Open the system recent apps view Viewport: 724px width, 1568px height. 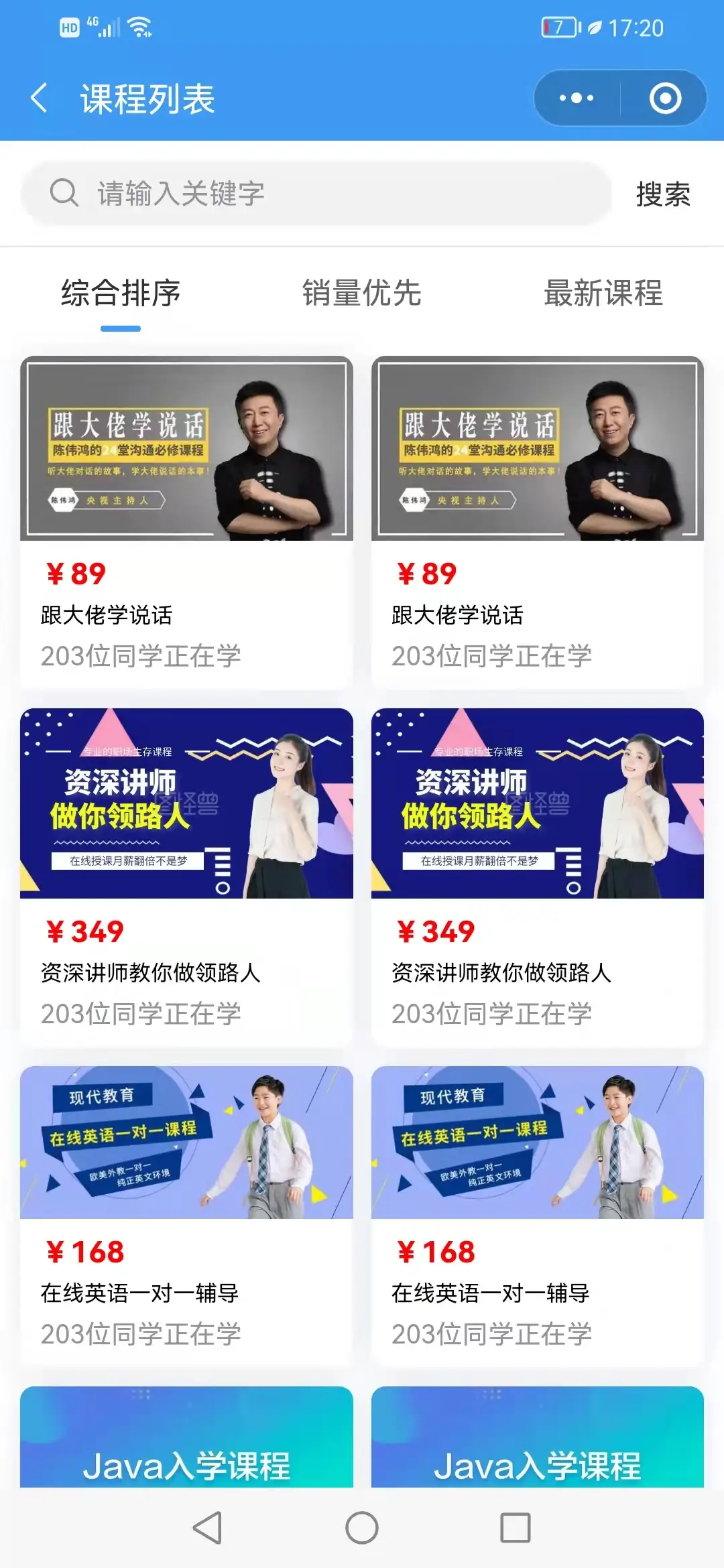tap(516, 1528)
